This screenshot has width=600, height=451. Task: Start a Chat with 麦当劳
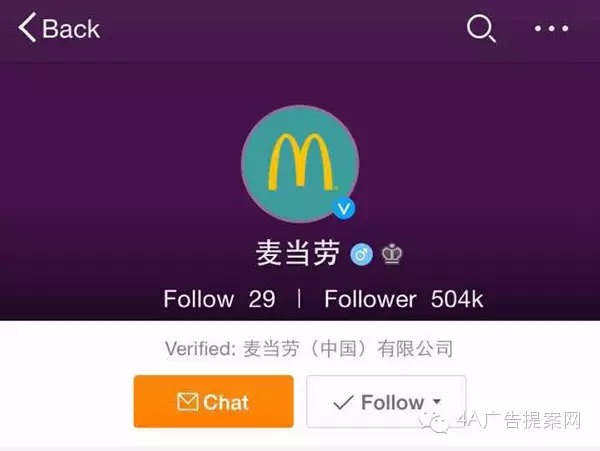tap(213, 402)
